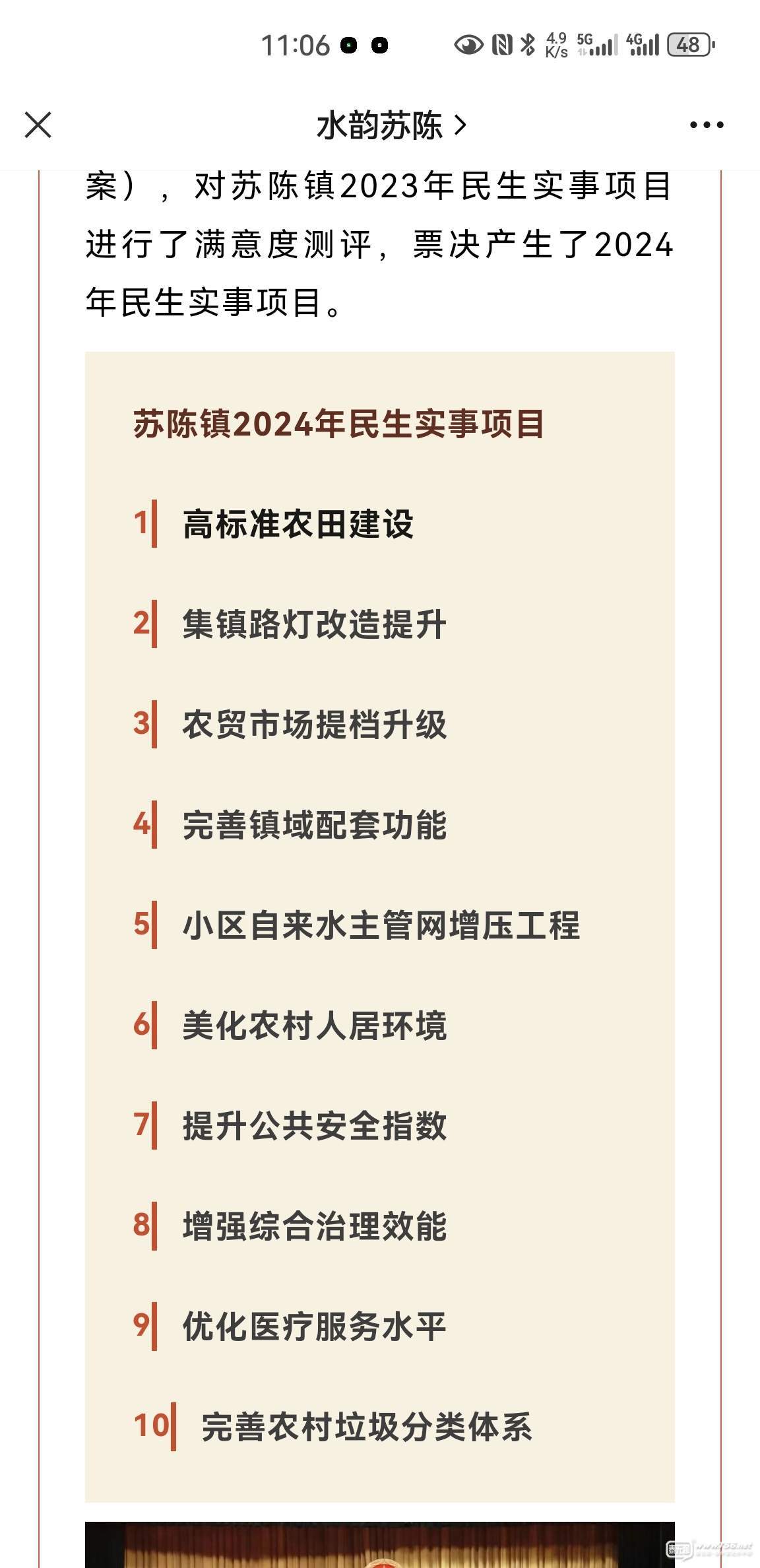Close the article with the X icon
760x1568 pixels.
38,125
